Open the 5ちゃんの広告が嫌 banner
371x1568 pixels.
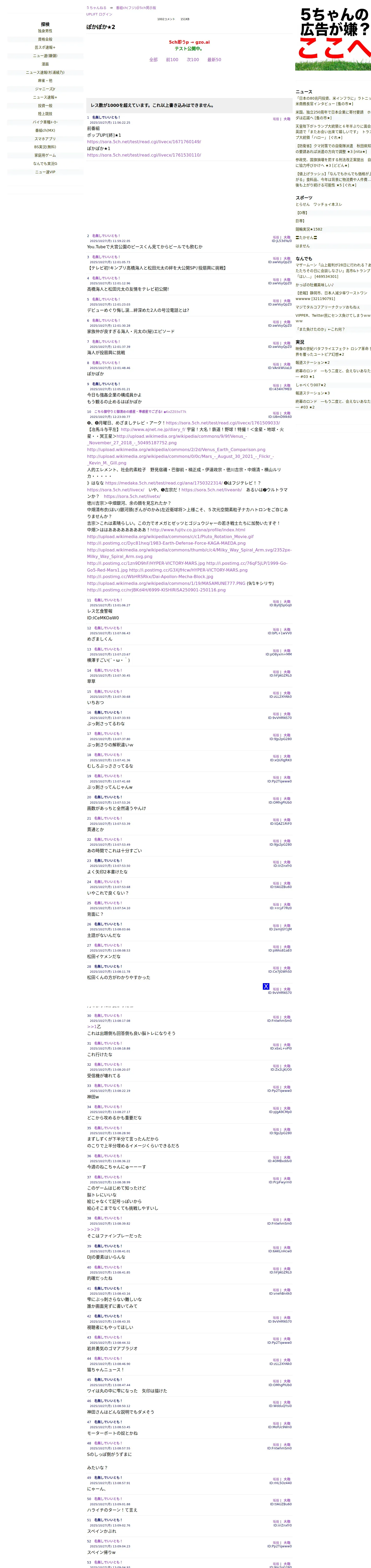click(333, 35)
